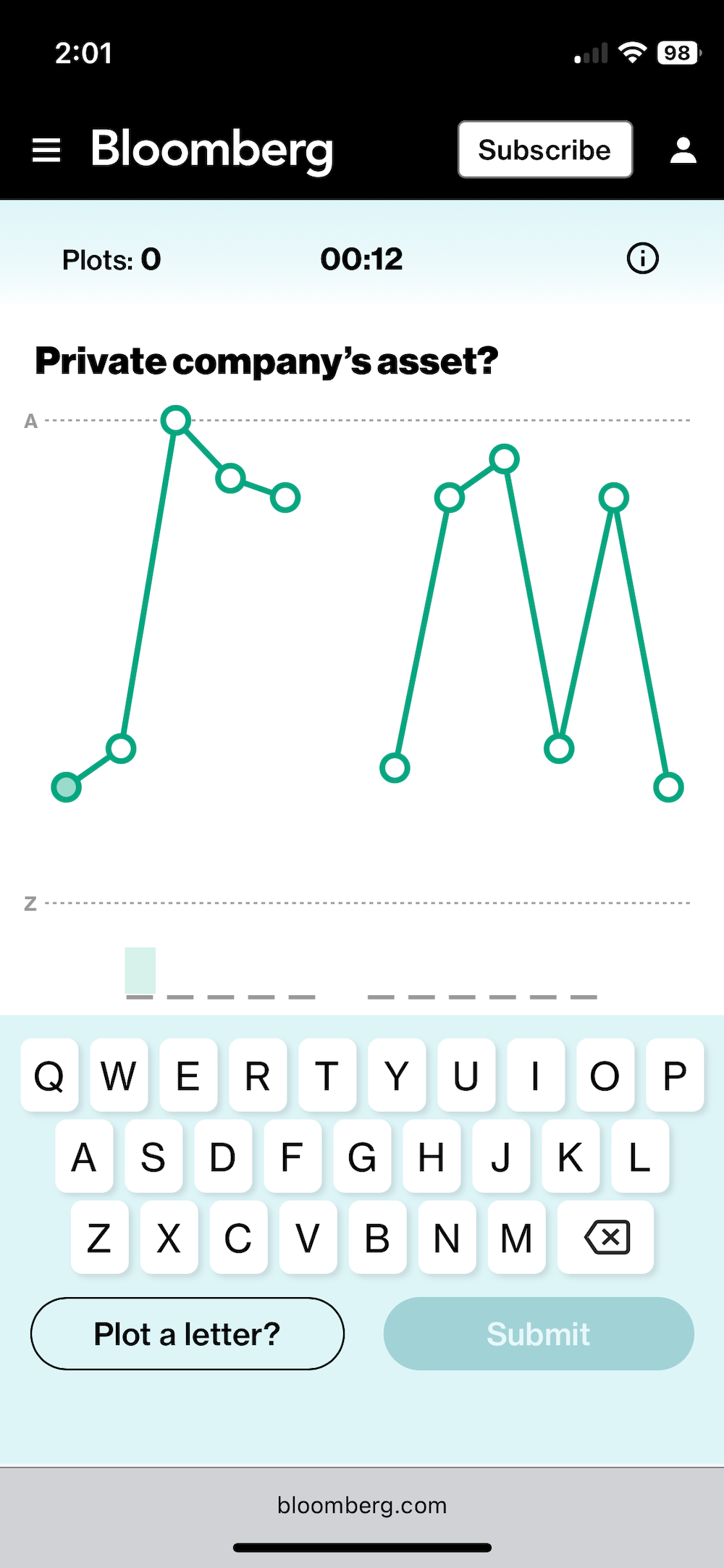Open the user account profile
This screenshot has width=724, height=1568.
tap(683, 150)
